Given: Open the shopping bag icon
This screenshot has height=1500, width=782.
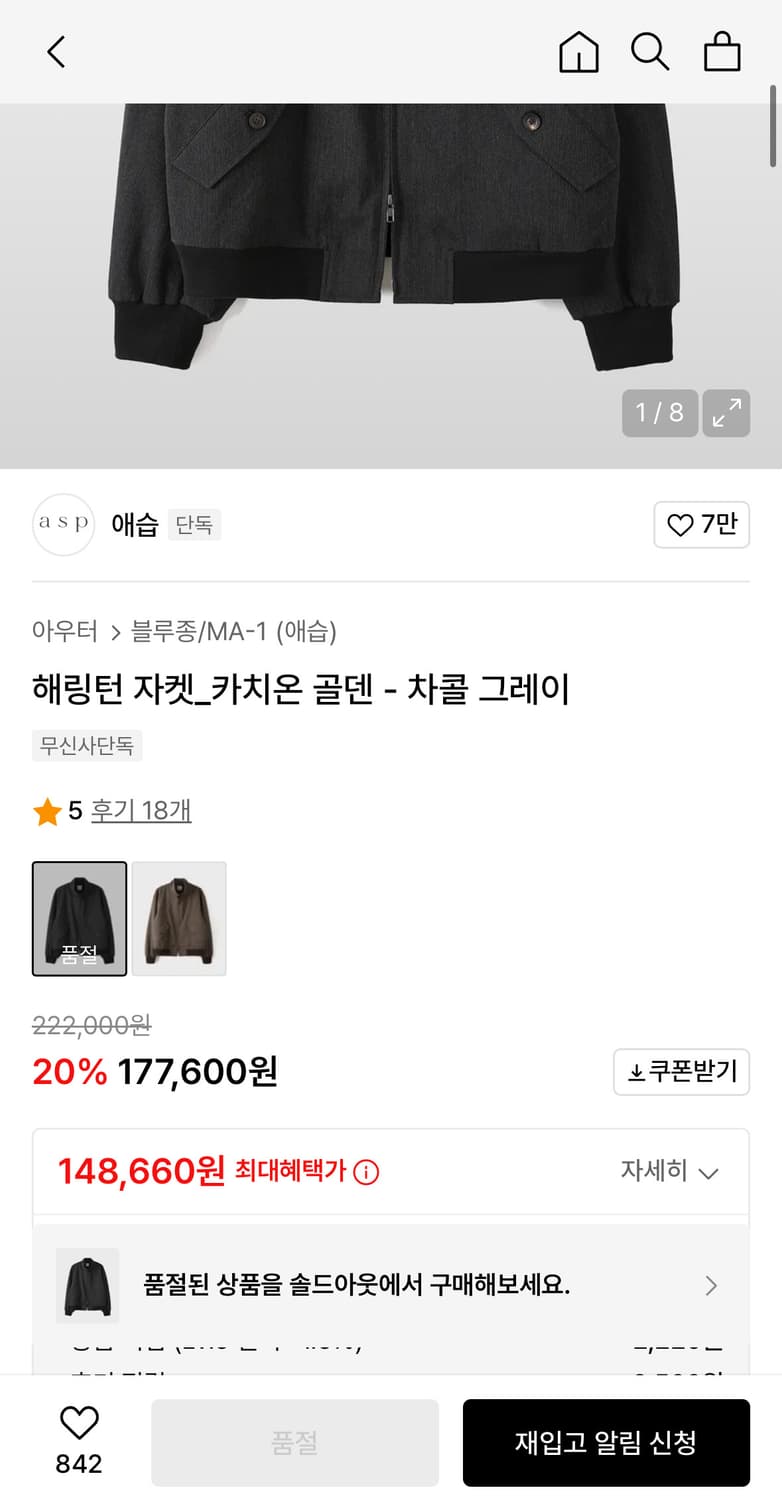Looking at the screenshot, I should pos(722,51).
